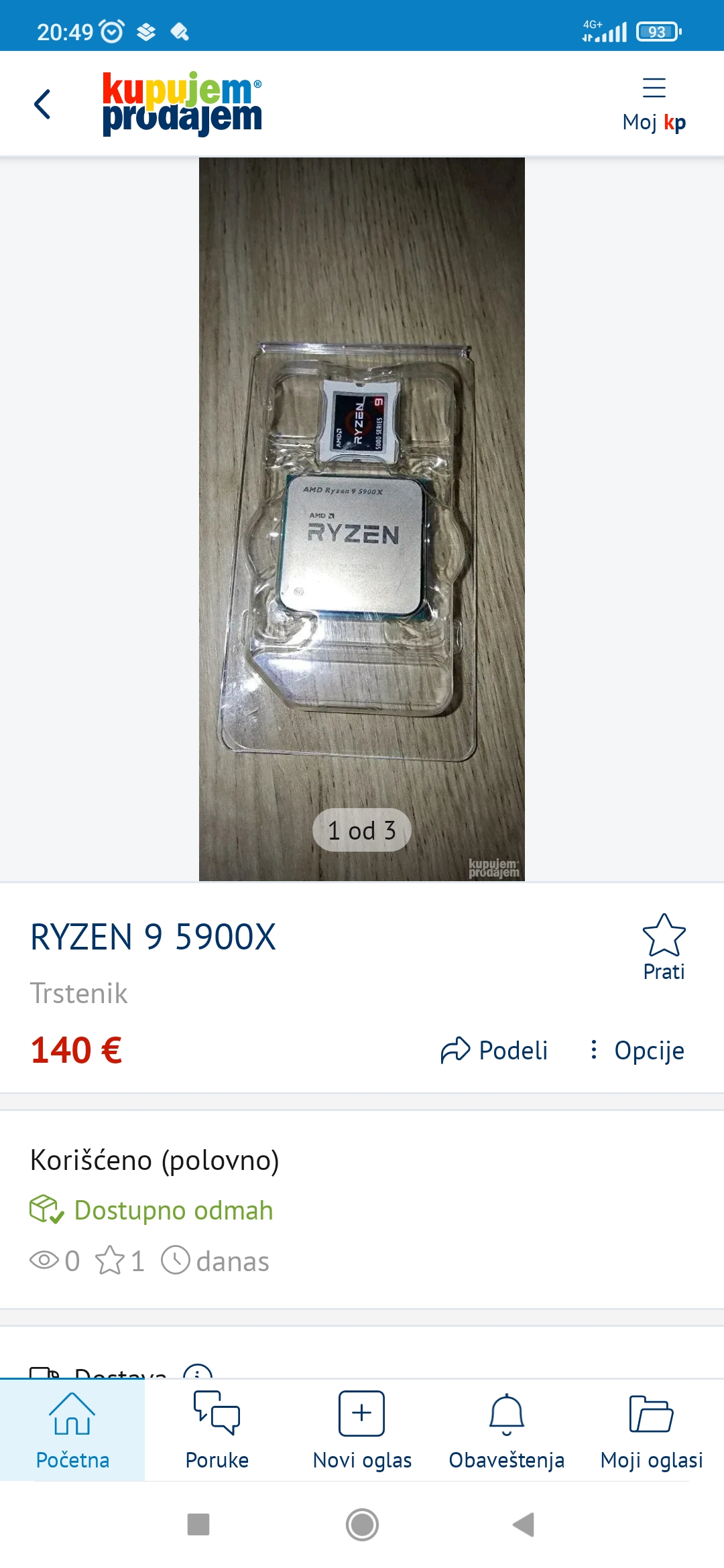Create a new ad with Novi oglas
Screen dimensions: 724x1568
tap(362, 1430)
